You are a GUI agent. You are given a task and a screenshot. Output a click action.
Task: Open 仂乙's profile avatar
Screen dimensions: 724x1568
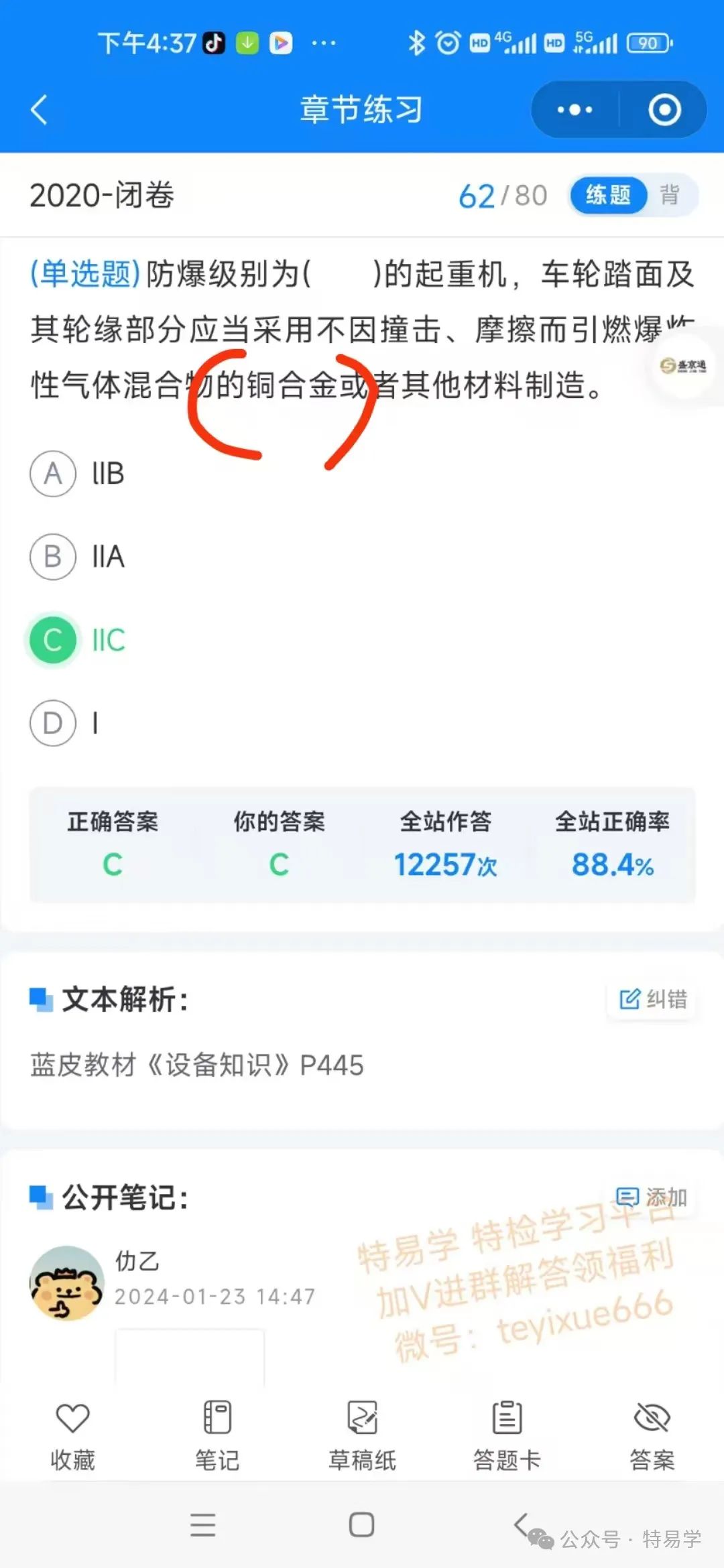pos(66,1283)
